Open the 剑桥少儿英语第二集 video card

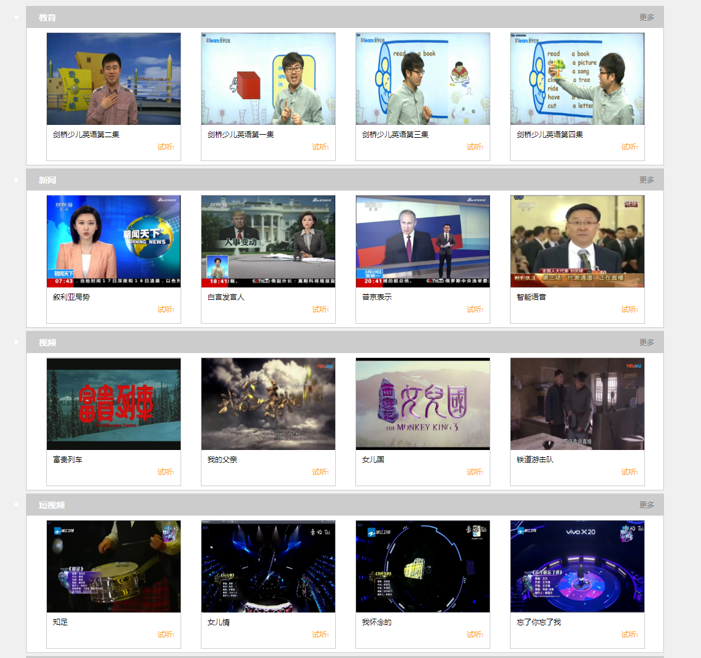tap(113, 79)
